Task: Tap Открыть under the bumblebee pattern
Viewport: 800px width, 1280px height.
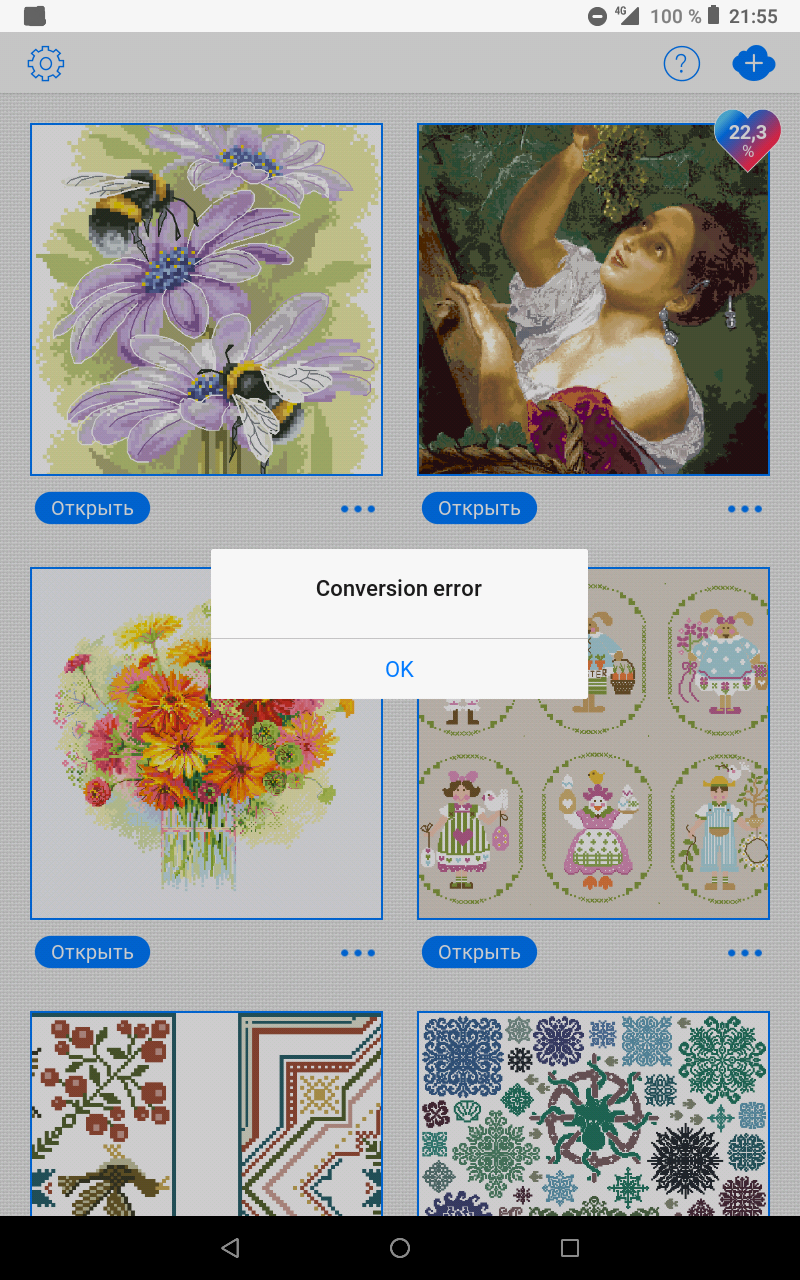Action: pos(92,508)
